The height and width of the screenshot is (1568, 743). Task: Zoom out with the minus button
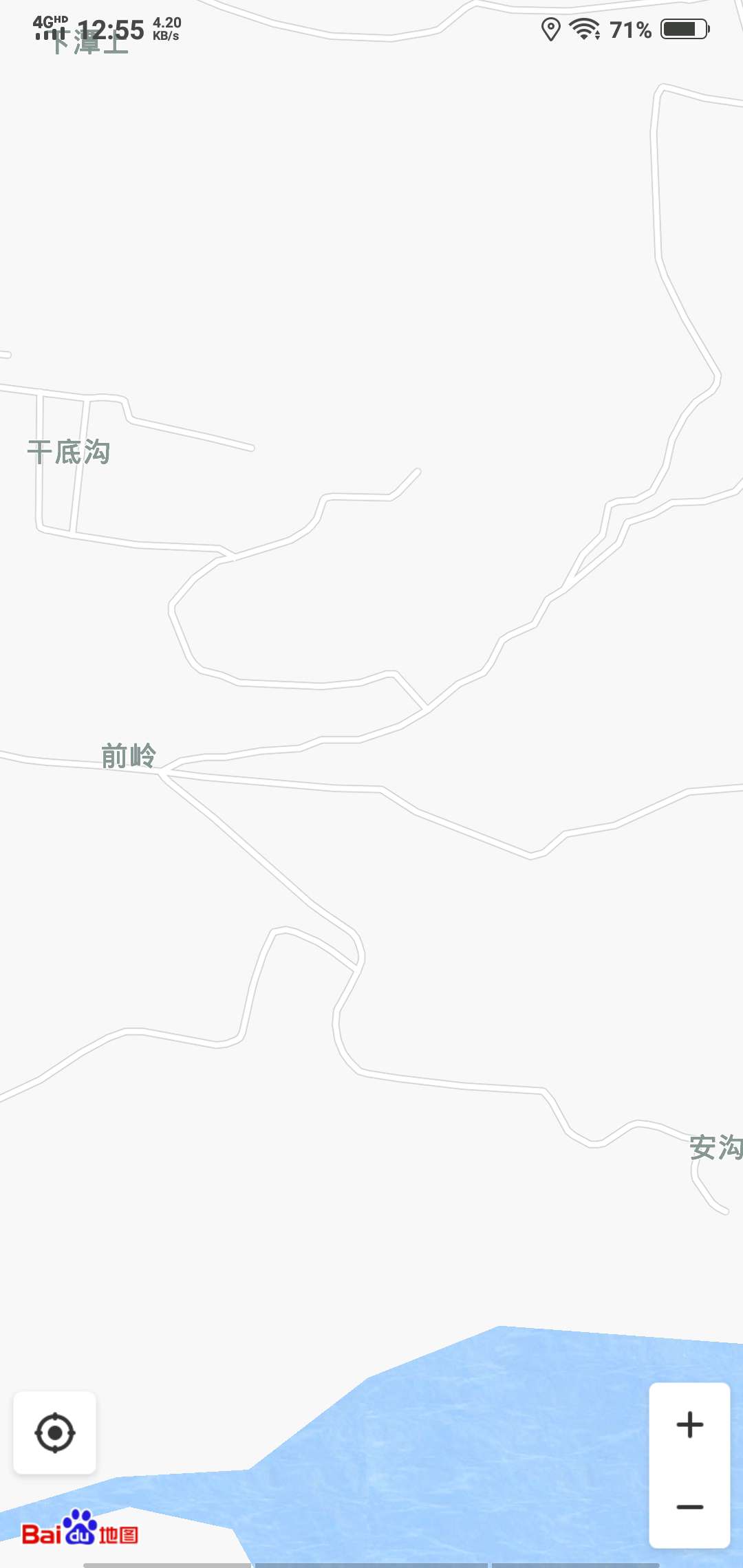coord(689,1507)
